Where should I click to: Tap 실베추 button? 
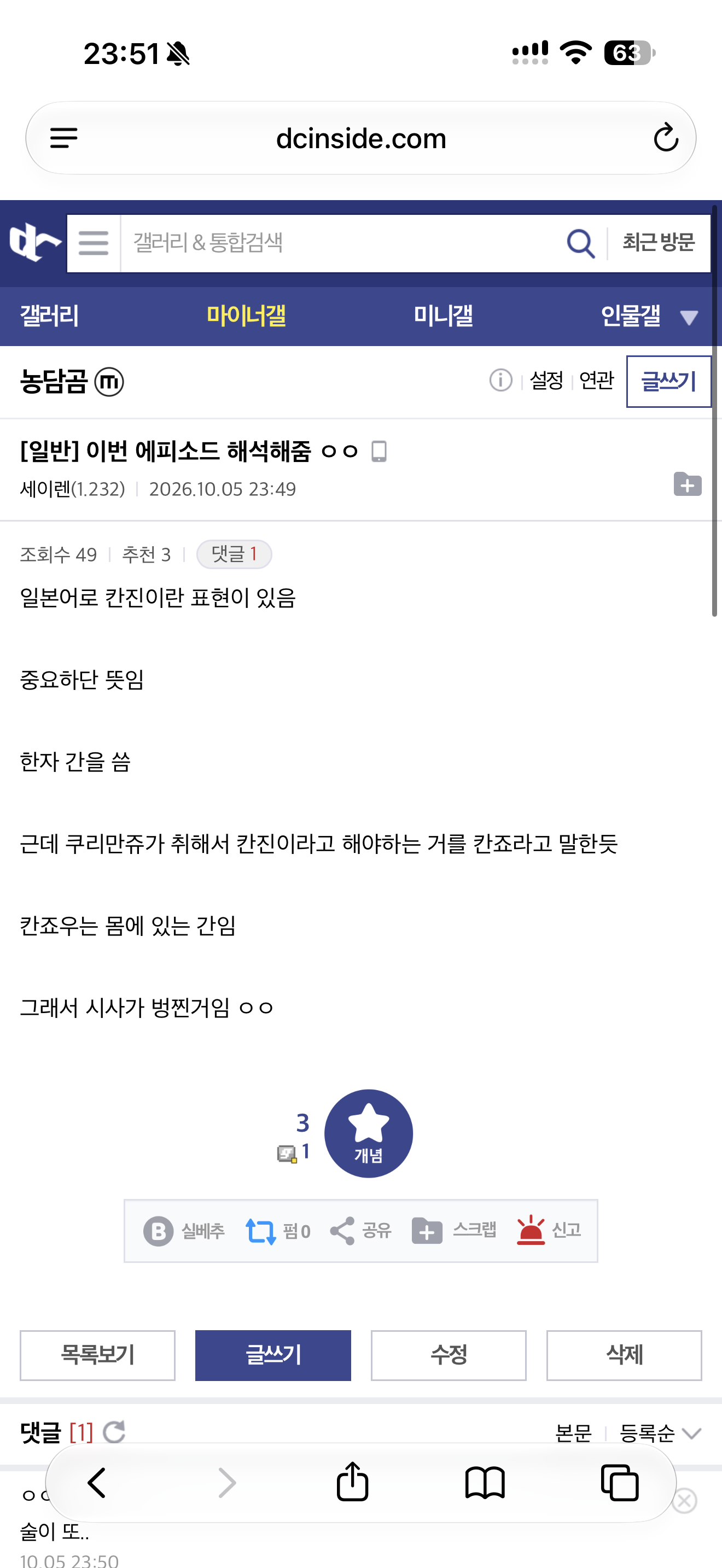pos(184,1231)
